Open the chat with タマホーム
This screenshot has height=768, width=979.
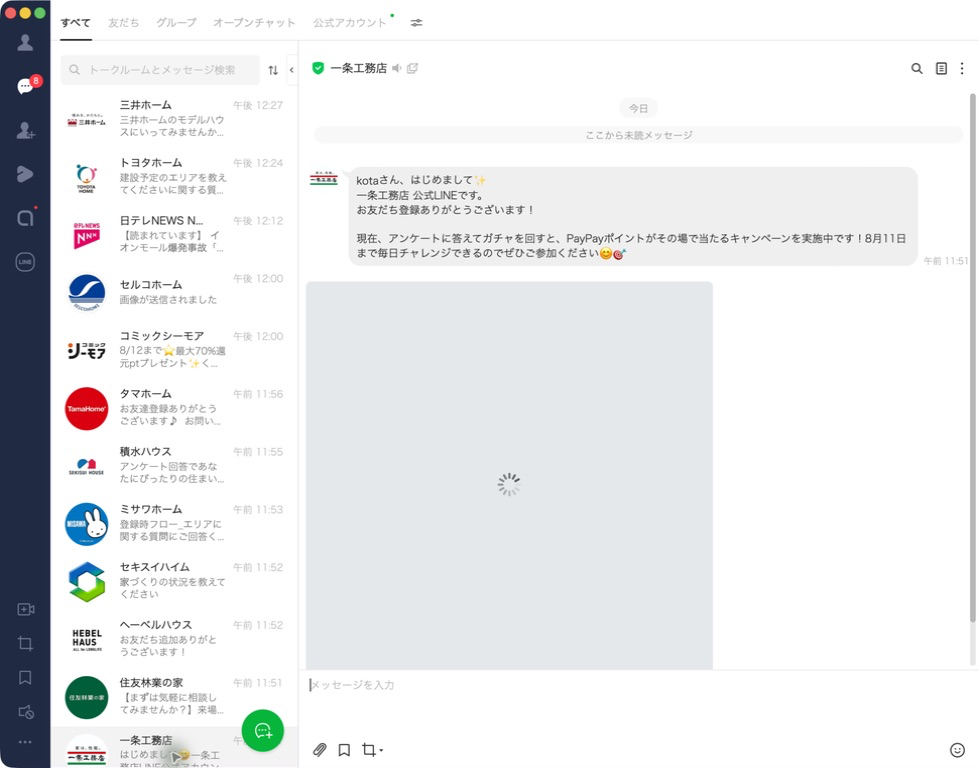[175, 407]
